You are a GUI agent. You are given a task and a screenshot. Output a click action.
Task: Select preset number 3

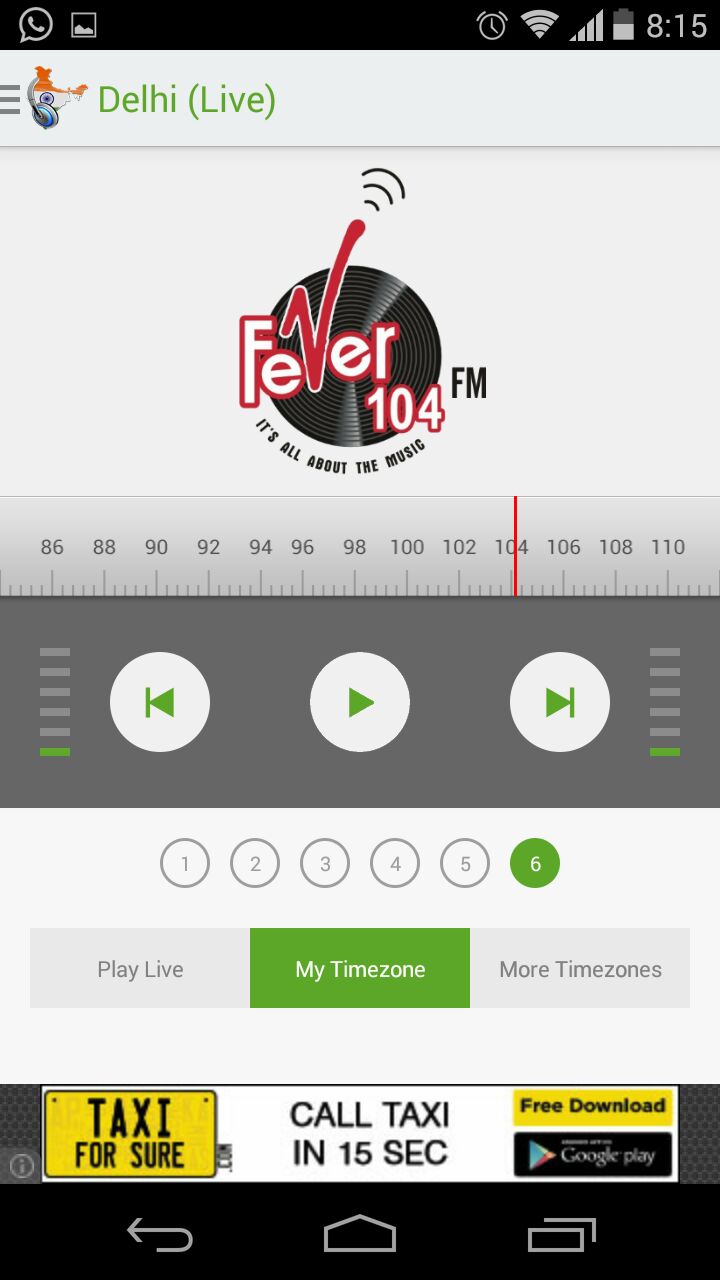(325, 863)
